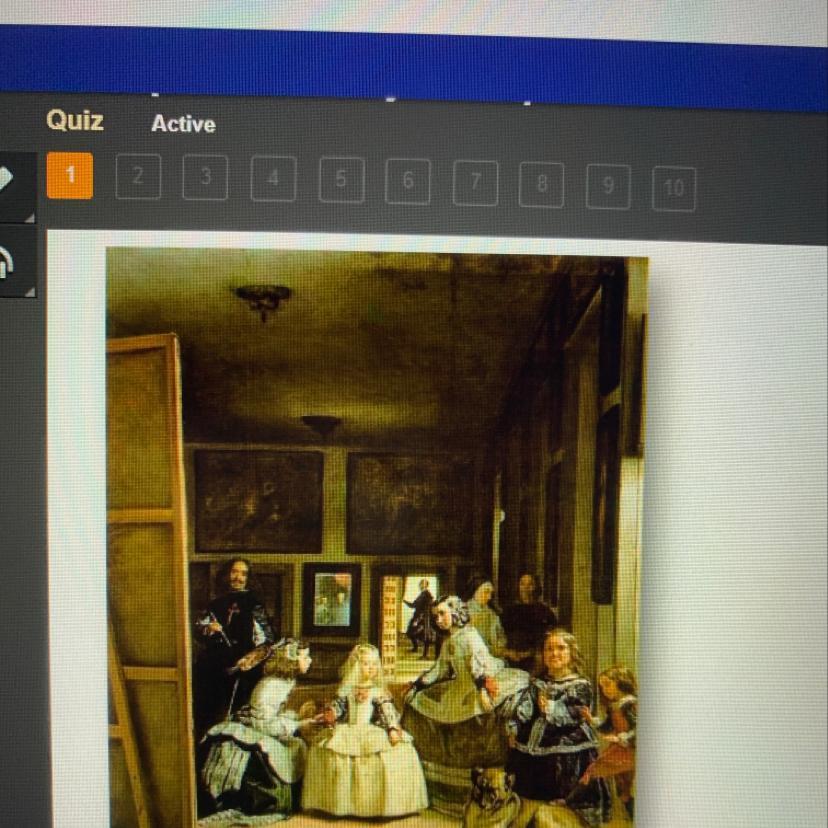
Task: Select question 1 in the quiz
Action: coord(70,175)
